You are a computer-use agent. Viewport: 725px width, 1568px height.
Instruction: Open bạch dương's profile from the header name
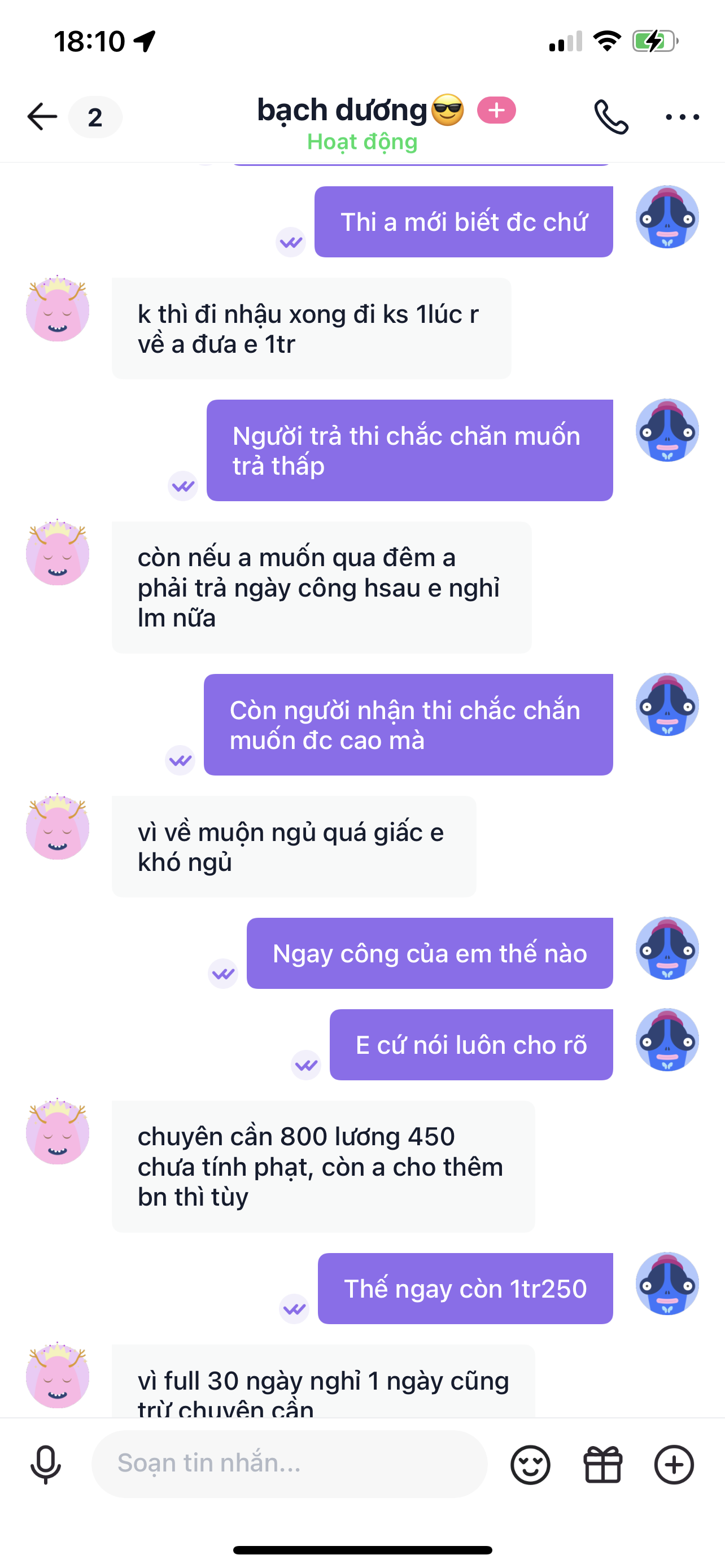(343, 110)
